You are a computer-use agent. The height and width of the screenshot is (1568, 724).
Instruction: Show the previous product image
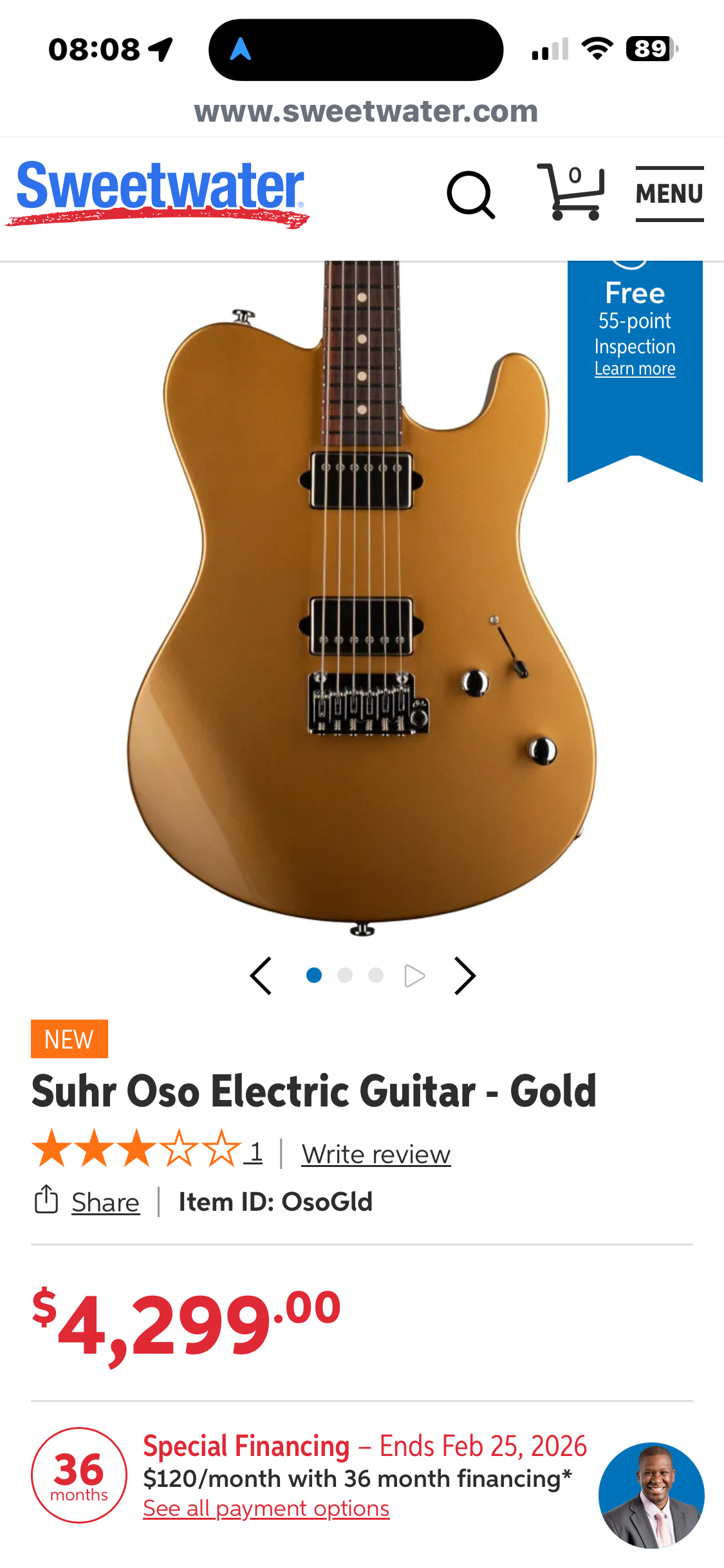261,976
